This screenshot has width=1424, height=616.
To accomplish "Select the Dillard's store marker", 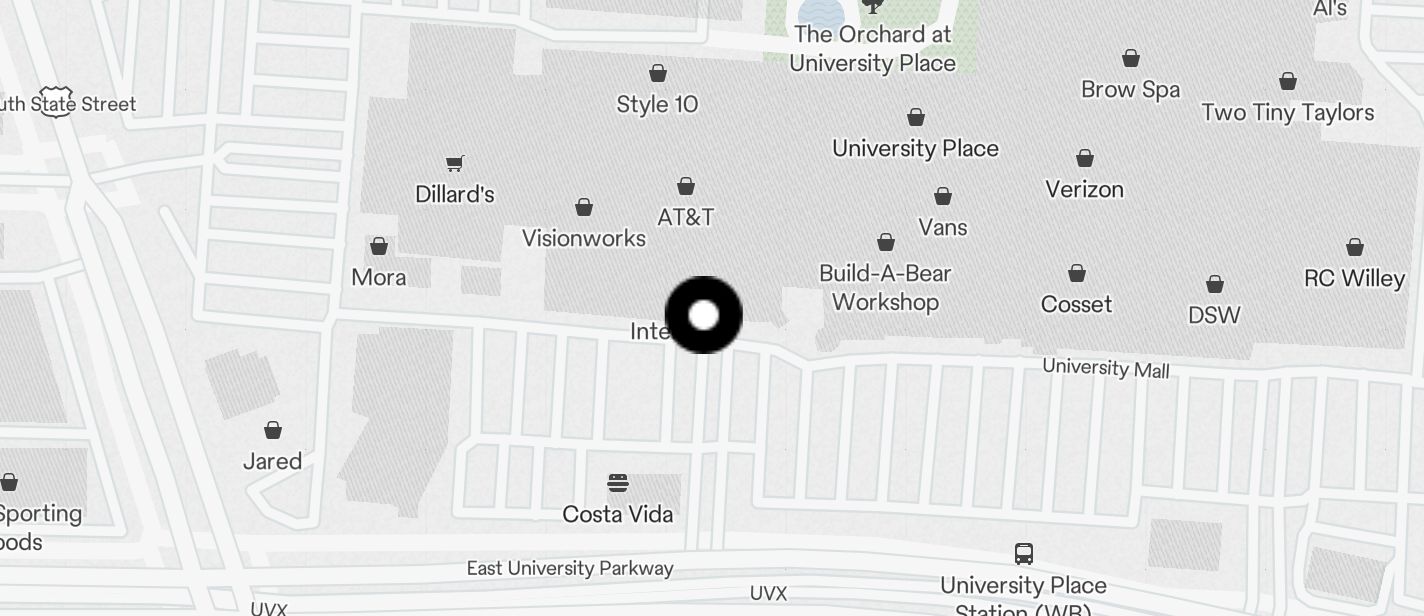I will pos(455,164).
